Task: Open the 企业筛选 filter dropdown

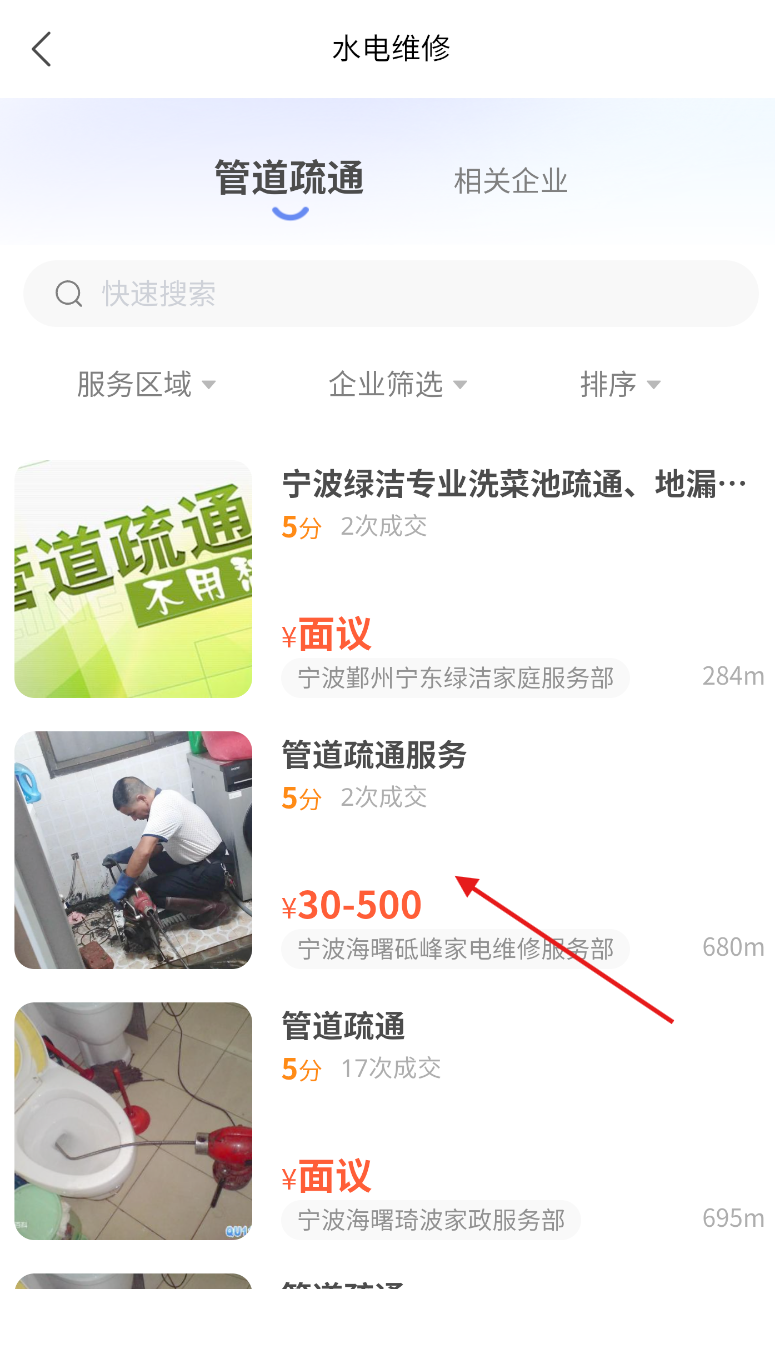Action: pyautogui.click(x=398, y=384)
